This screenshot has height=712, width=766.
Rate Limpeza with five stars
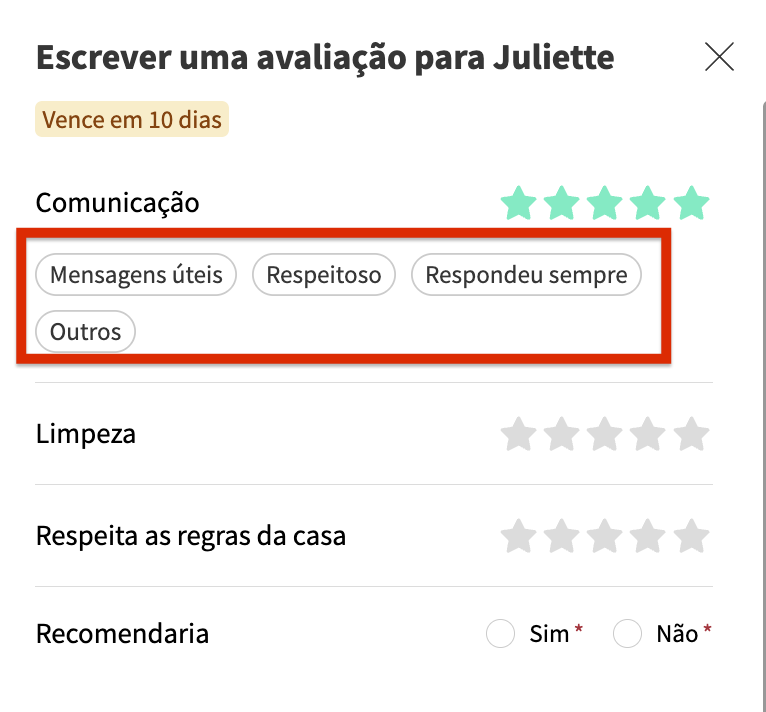691,435
